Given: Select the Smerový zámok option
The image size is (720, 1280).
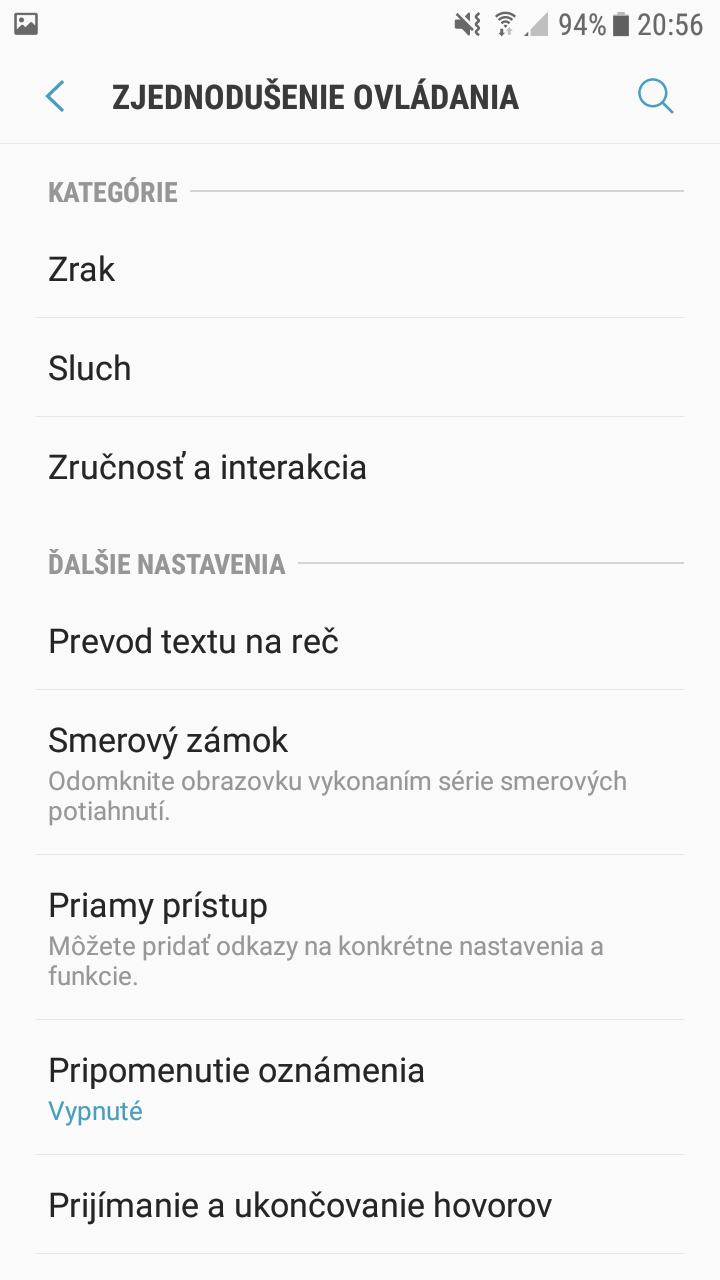Looking at the screenshot, I should (360, 773).
